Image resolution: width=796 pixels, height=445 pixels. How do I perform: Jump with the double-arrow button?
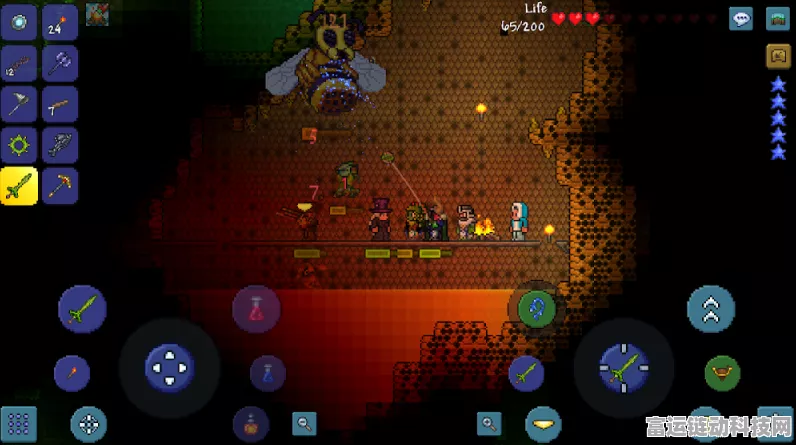[x=711, y=309]
